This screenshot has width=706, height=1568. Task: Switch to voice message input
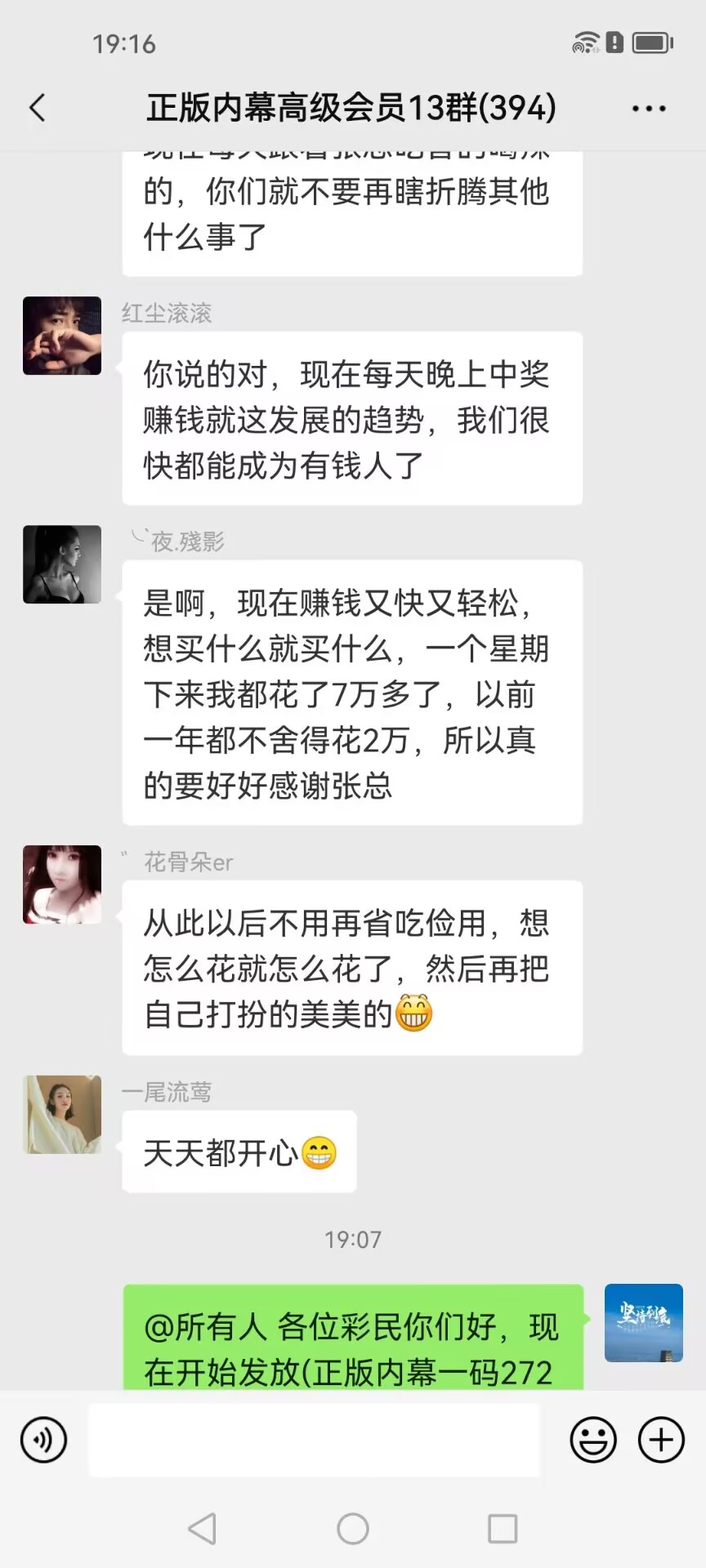43,1440
